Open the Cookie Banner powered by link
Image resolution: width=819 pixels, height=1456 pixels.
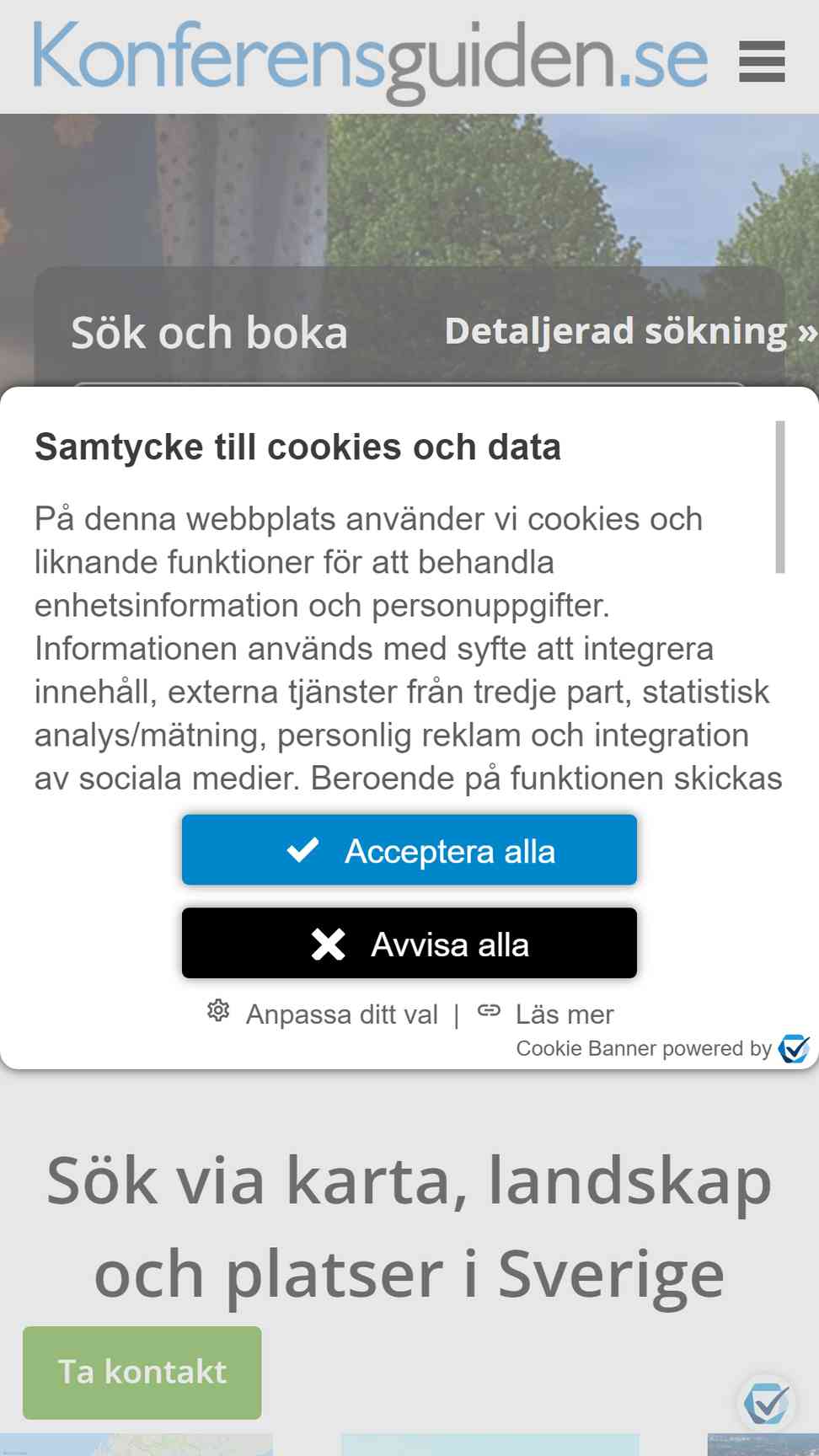click(663, 1049)
